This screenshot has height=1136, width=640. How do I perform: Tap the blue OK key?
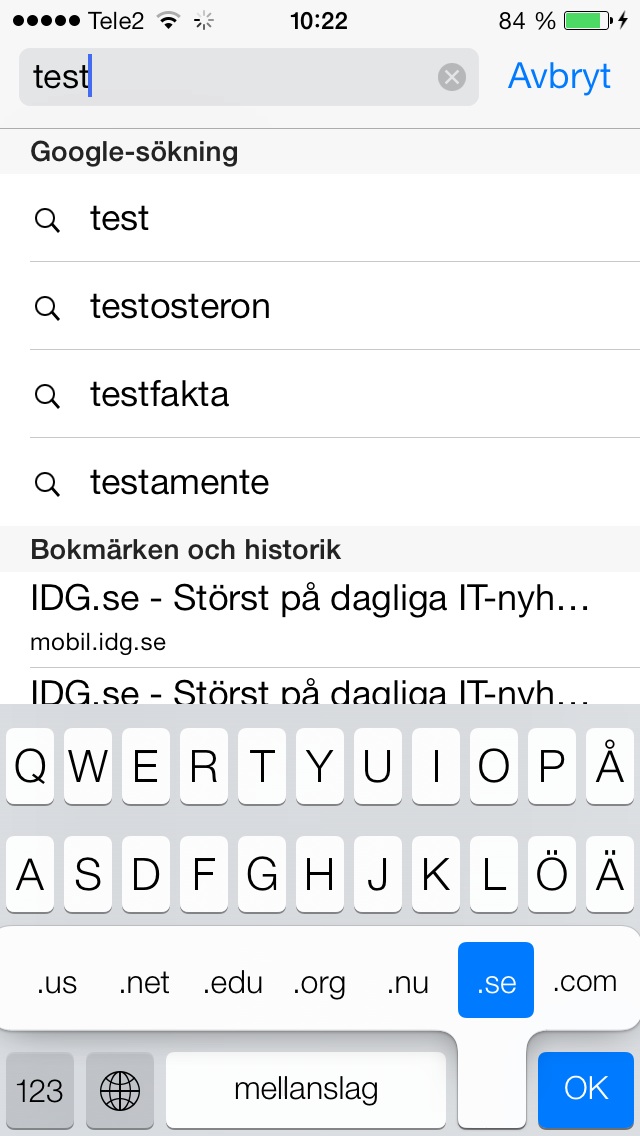(586, 1088)
